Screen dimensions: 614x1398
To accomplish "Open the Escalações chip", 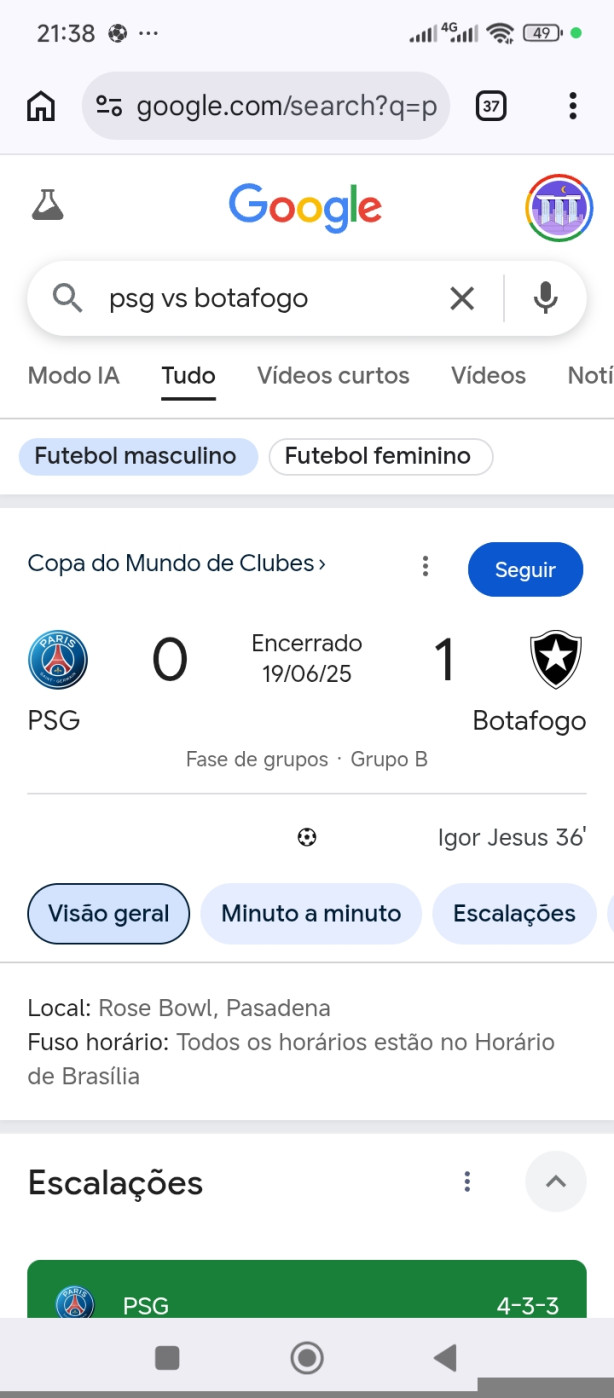I will 514,914.
